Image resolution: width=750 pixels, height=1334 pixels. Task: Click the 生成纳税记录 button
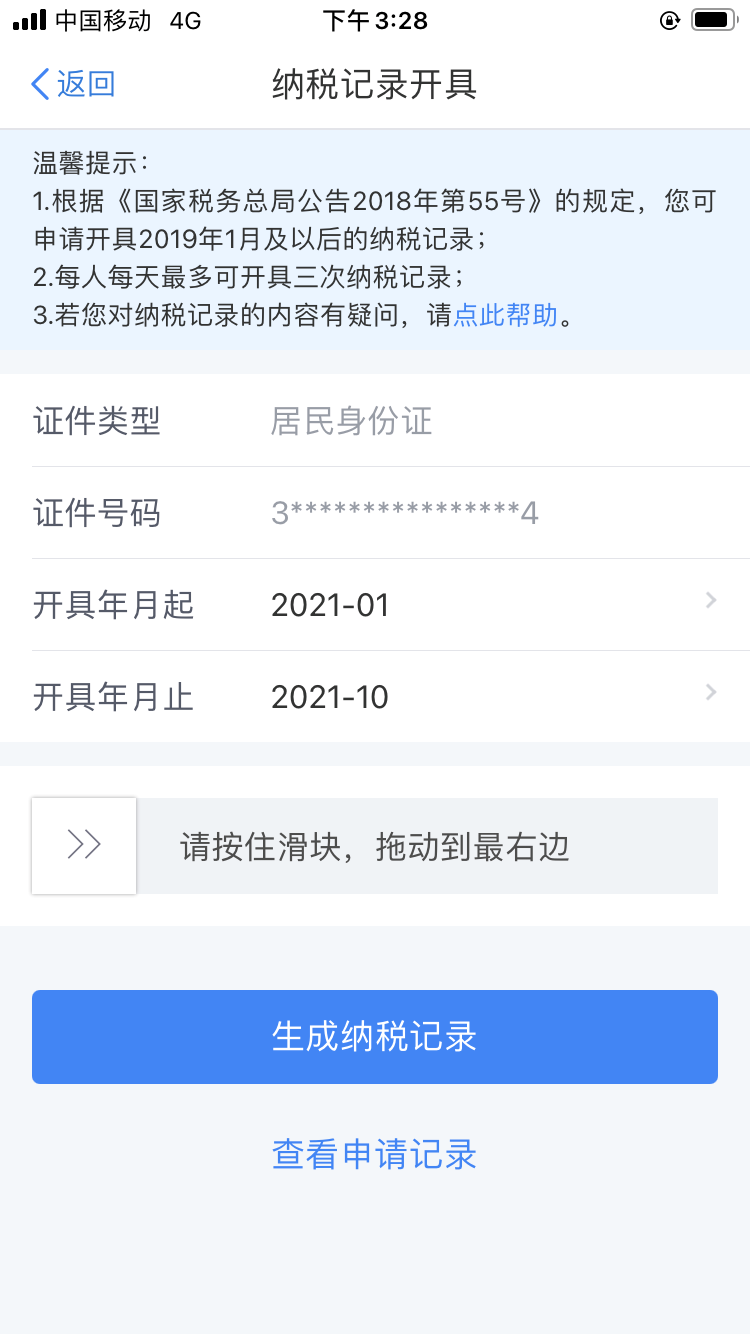coord(375,1037)
